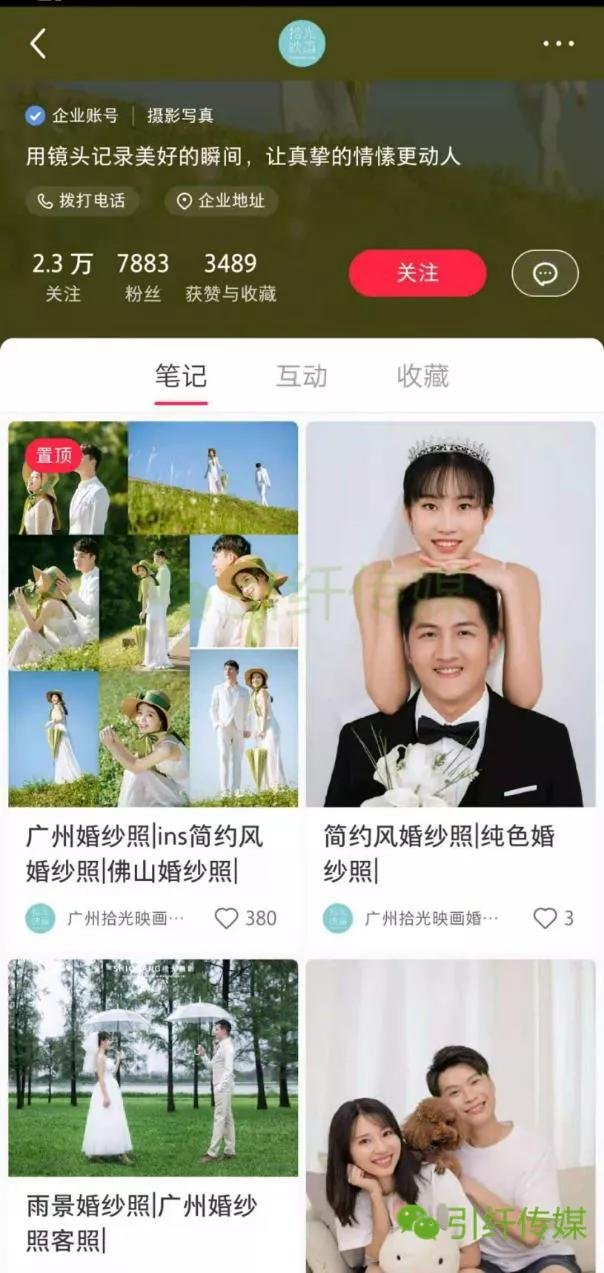Open the pinned 广州婚纱照 ins简约风 note
The image size is (604, 1273).
pyautogui.click(x=153, y=614)
